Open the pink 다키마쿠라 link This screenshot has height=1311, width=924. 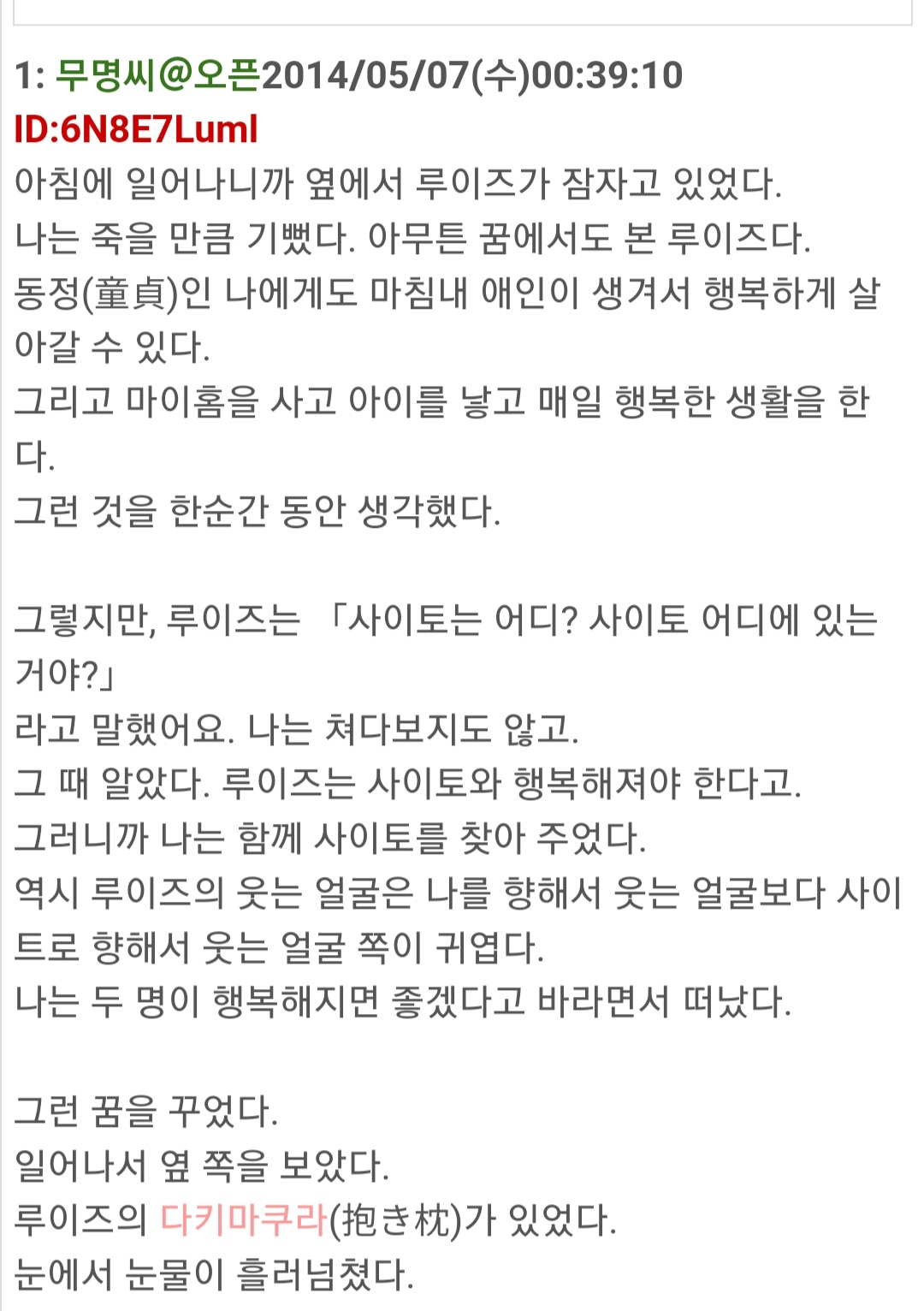244,1219
